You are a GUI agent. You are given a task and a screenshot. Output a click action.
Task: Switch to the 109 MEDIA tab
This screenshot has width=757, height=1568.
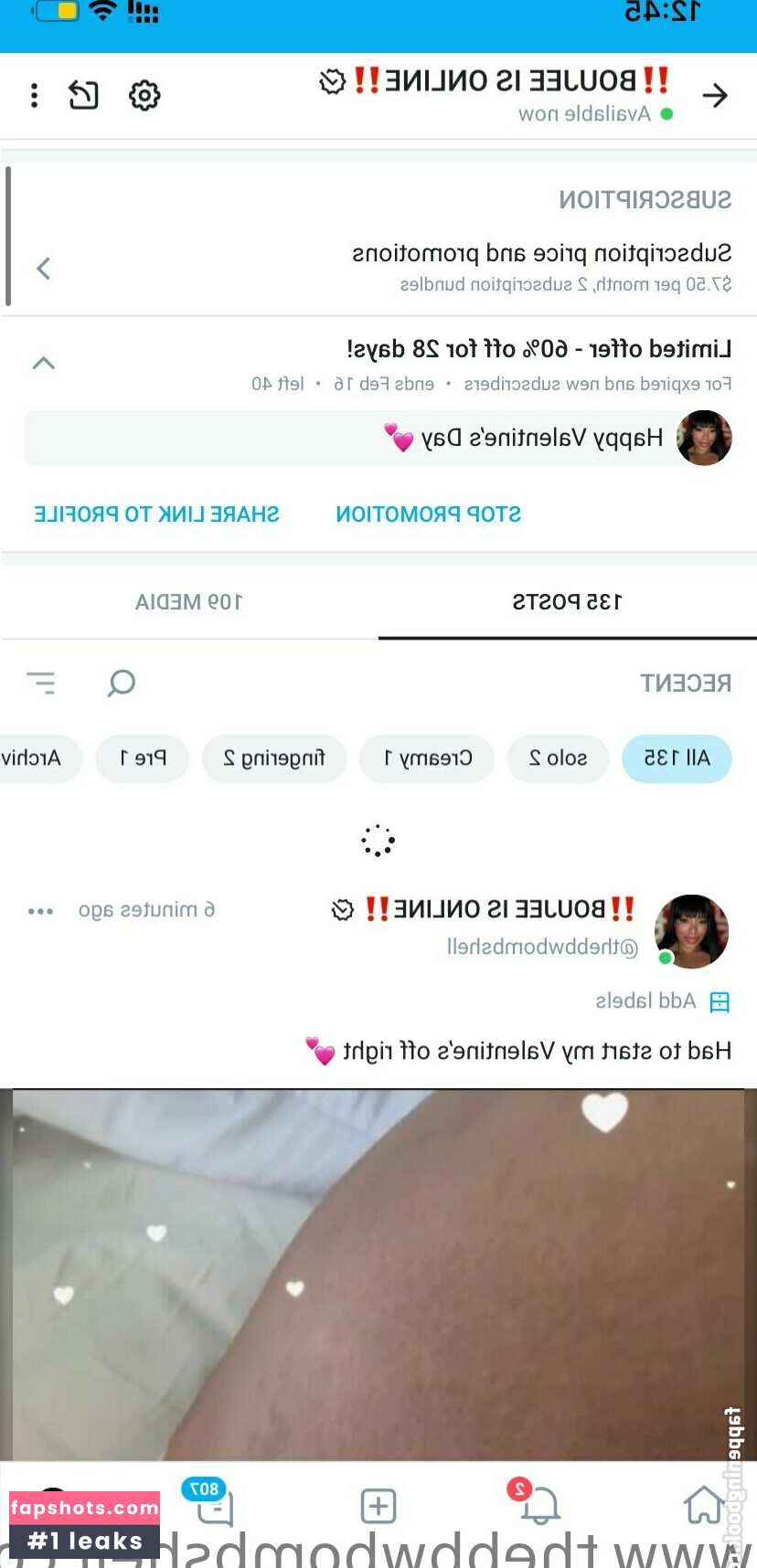click(189, 602)
